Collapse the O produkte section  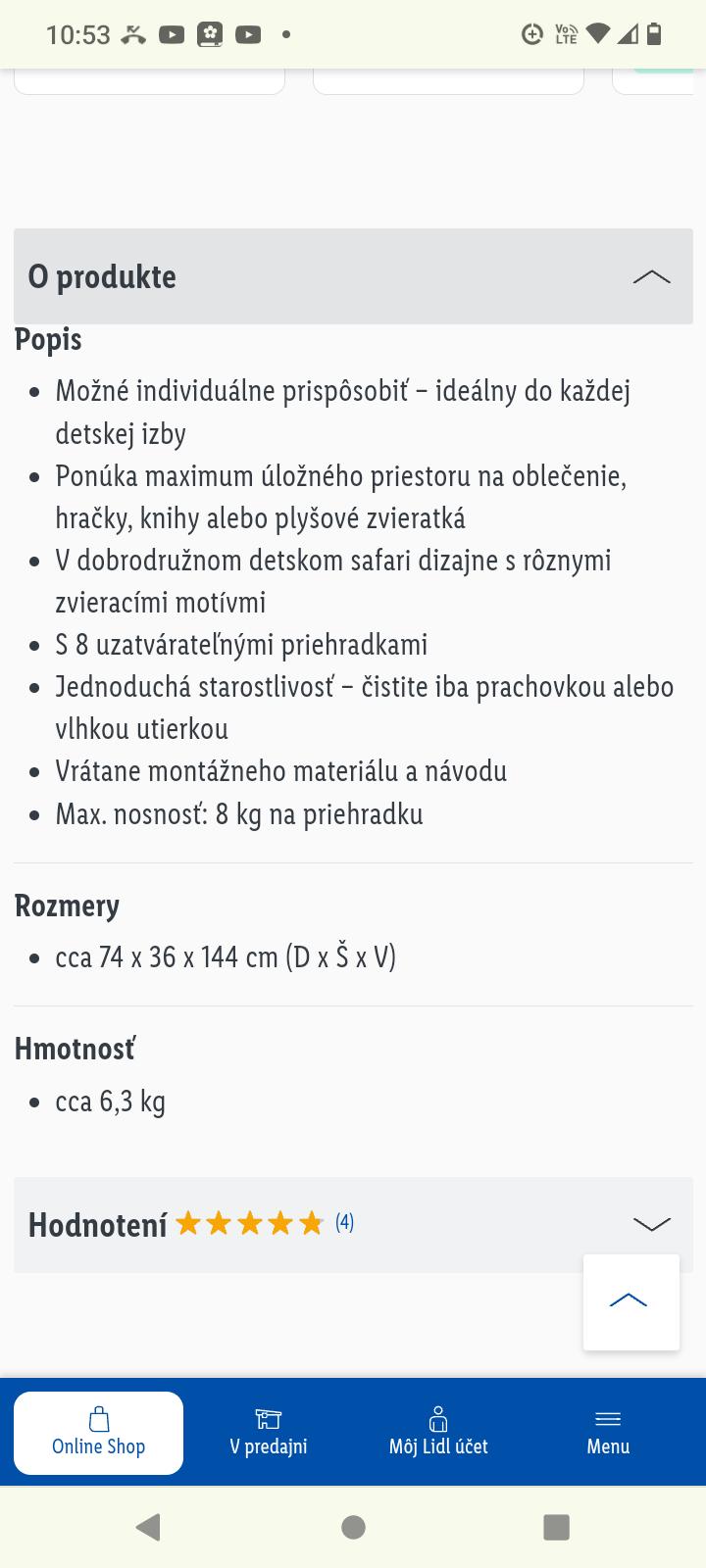651,277
